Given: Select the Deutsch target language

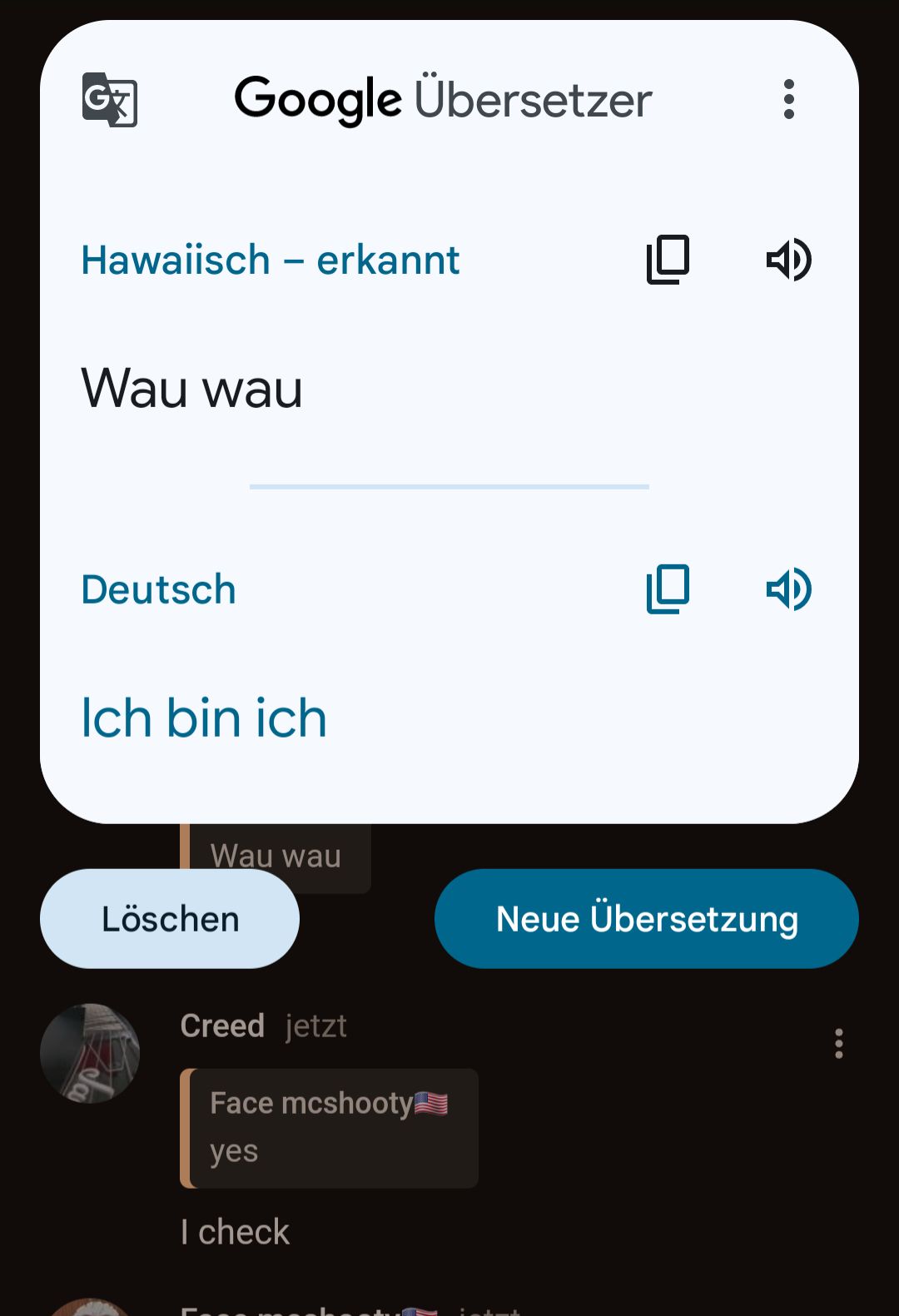Looking at the screenshot, I should [x=158, y=590].
